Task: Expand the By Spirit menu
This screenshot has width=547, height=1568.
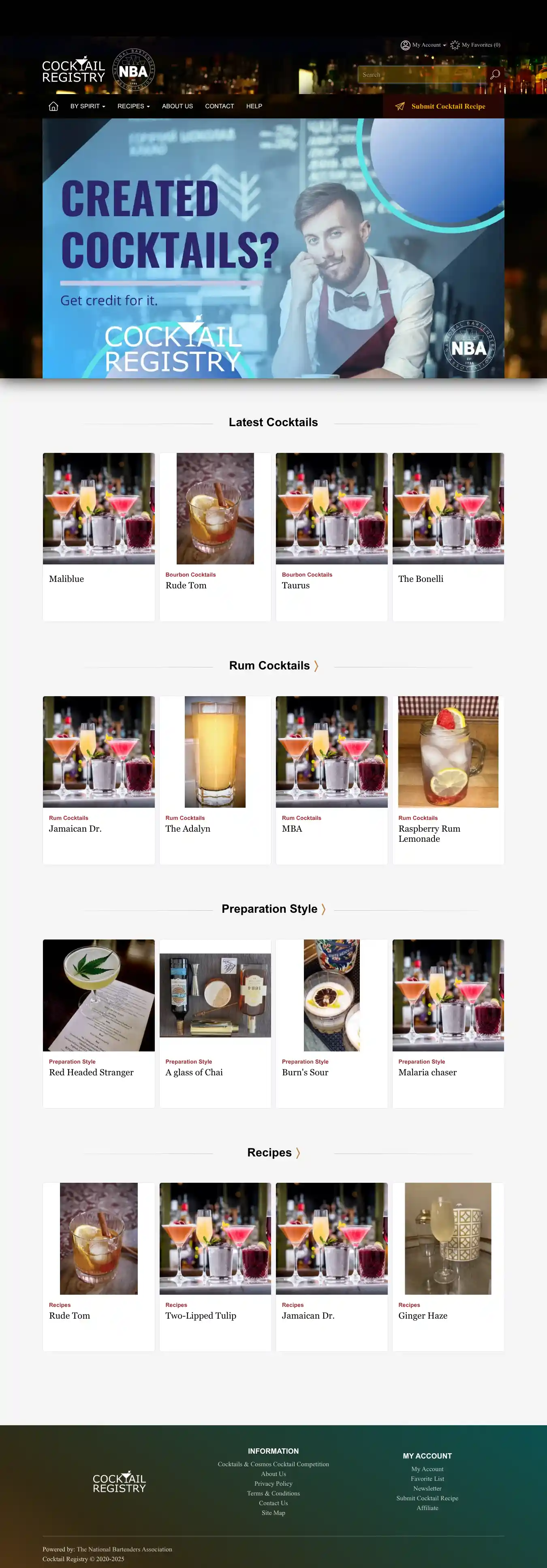Action: tap(88, 107)
